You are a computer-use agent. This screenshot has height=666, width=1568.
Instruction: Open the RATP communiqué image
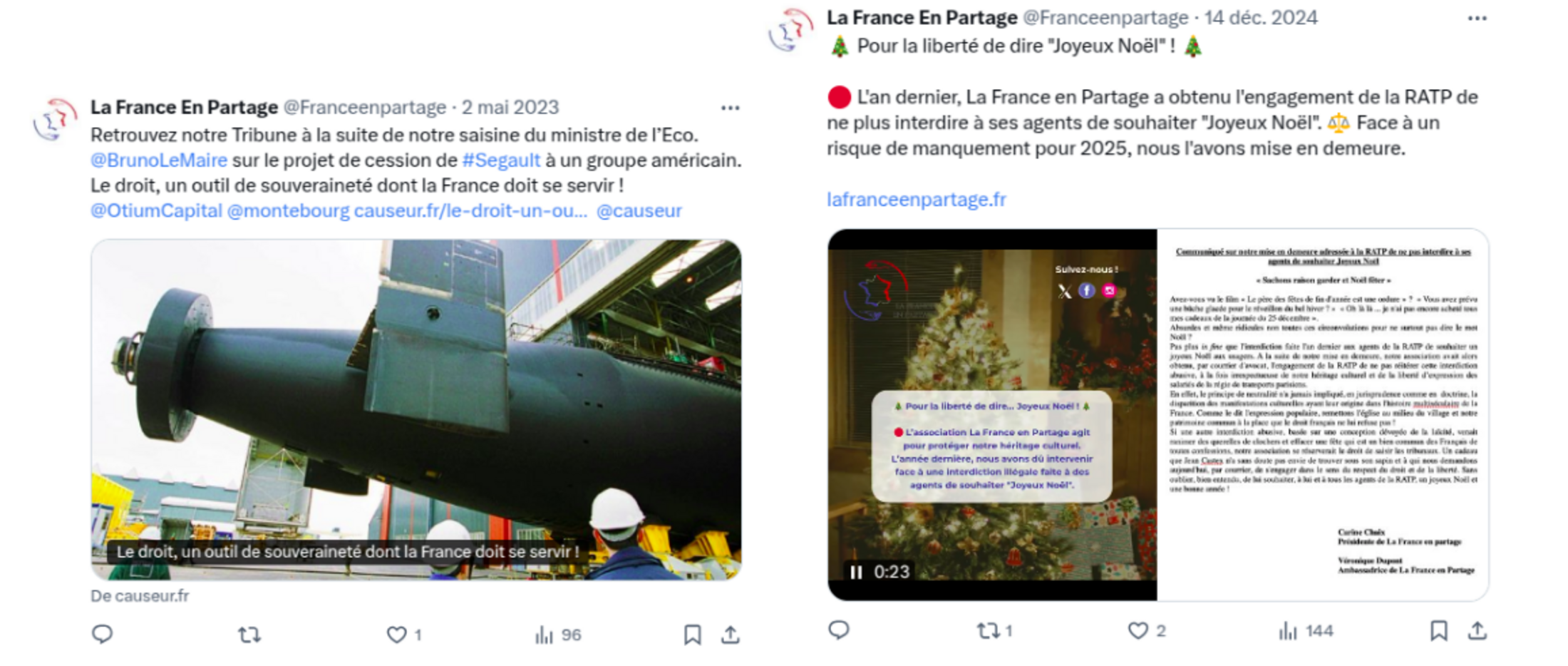[1322, 414]
